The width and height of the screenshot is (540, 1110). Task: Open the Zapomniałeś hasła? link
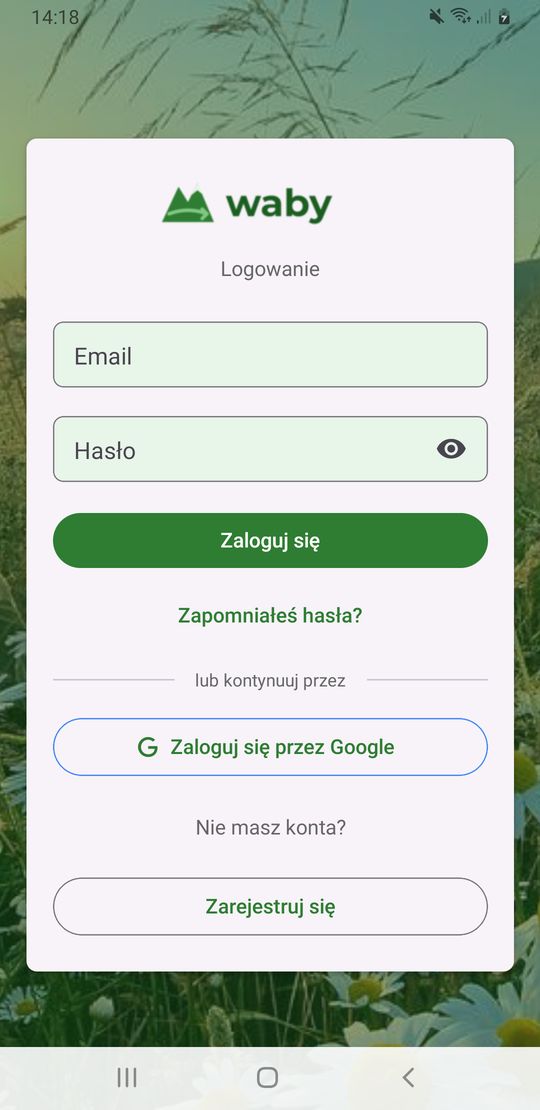point(270,615)
